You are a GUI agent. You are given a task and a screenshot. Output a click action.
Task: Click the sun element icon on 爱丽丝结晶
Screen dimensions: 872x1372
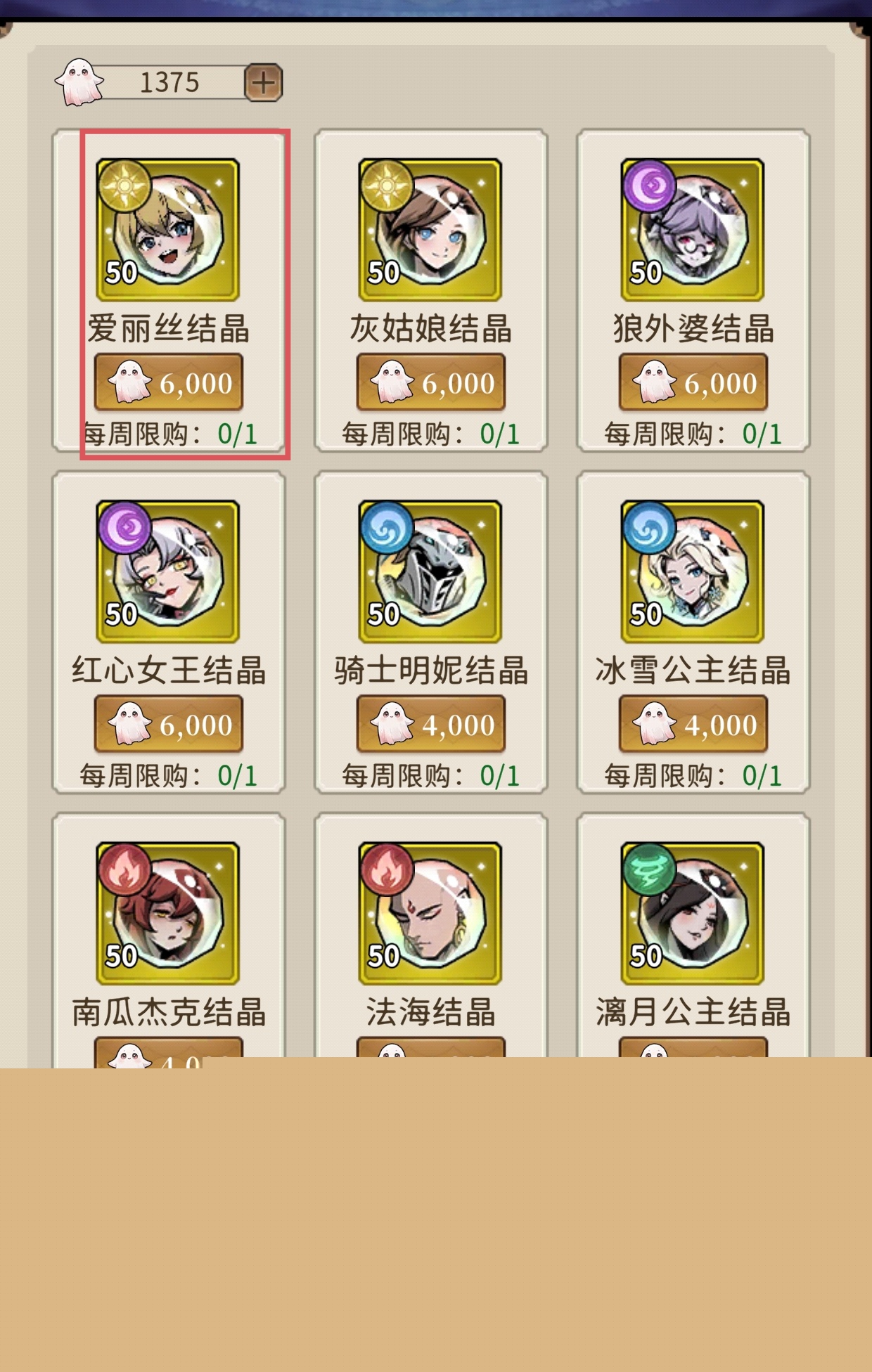pyautogui.click(x=125, y=188)
